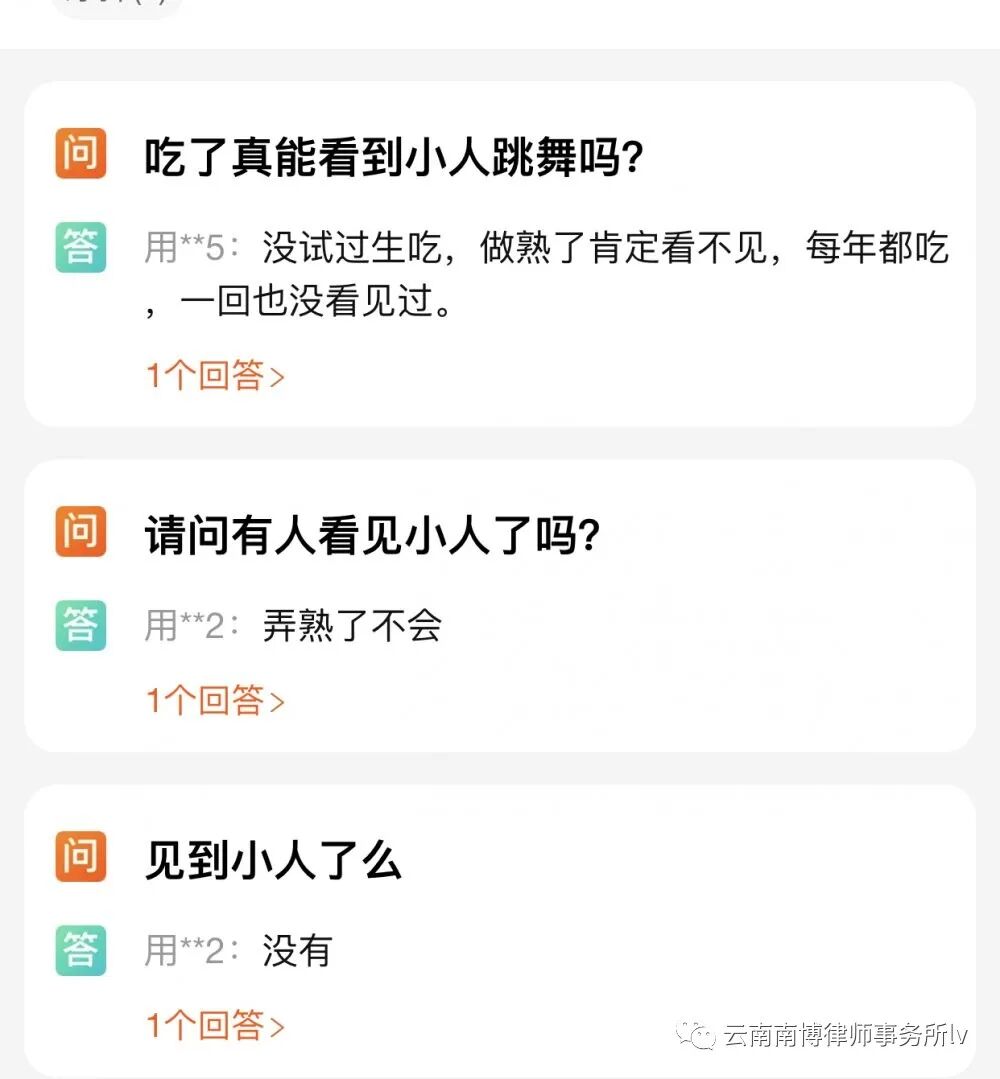Viewport: 1000px width, 1079px height.
Task: Open the question 请问有人看见小人了吗
Action: (372, 537)
